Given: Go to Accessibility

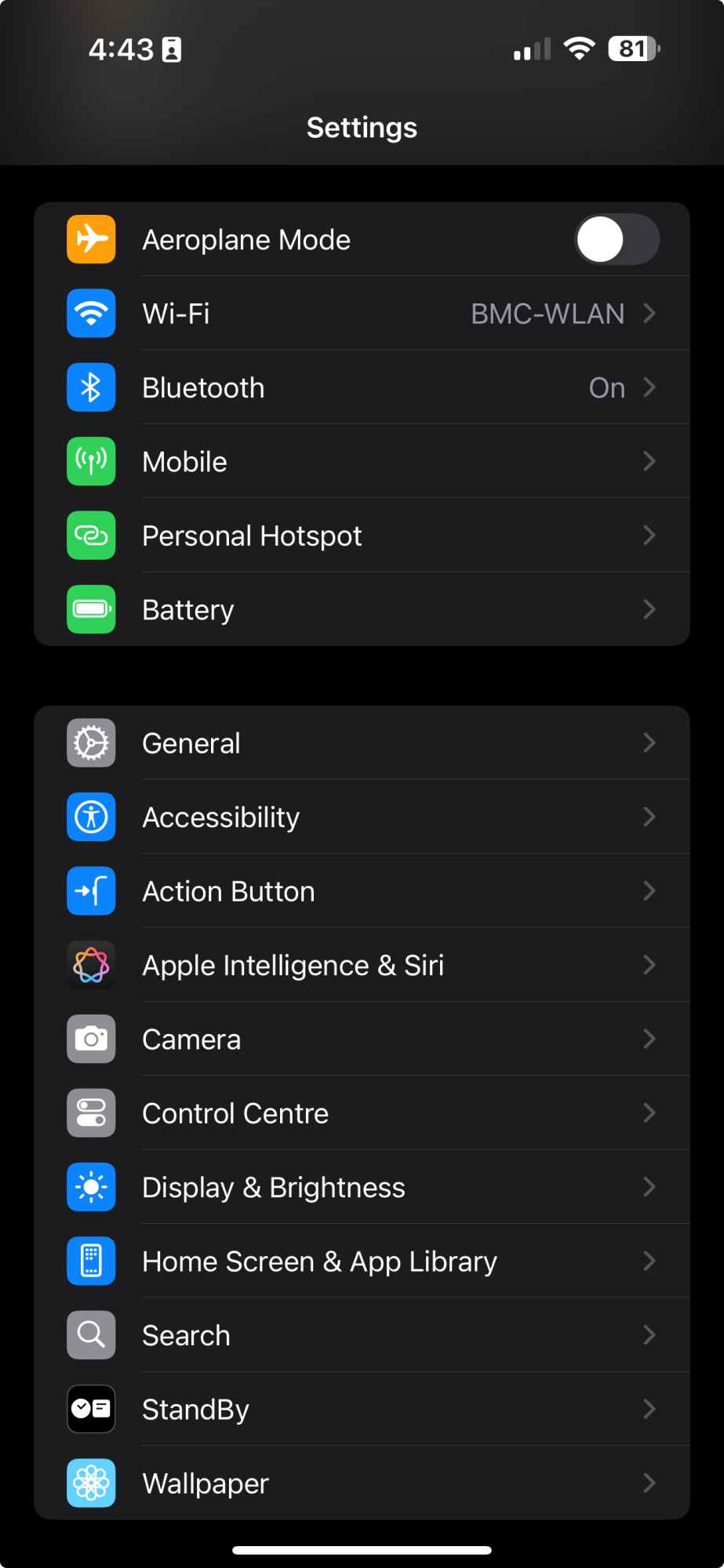Looking at the screenshot, I should coord(362,817).
